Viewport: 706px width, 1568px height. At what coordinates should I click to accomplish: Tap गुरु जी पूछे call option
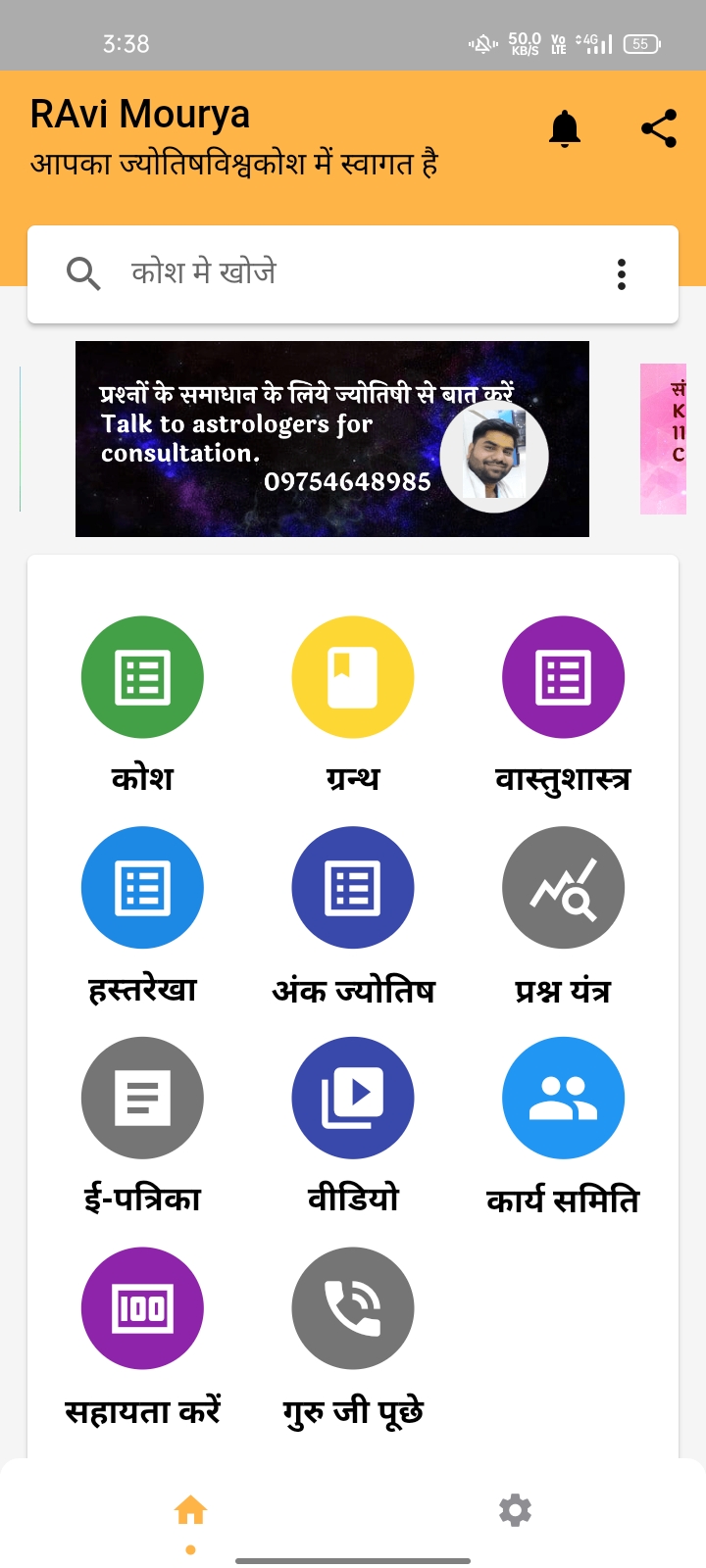click(353, 1308)
